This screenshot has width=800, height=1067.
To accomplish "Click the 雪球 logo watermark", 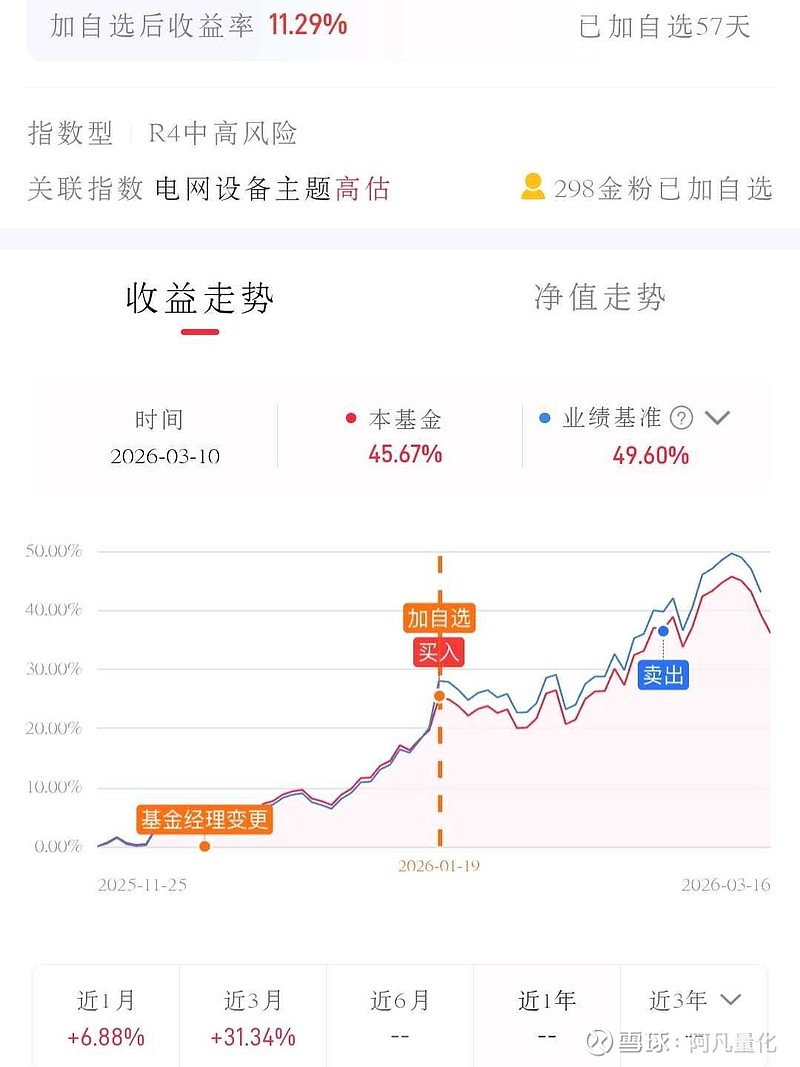I will tap(599, 1040).
